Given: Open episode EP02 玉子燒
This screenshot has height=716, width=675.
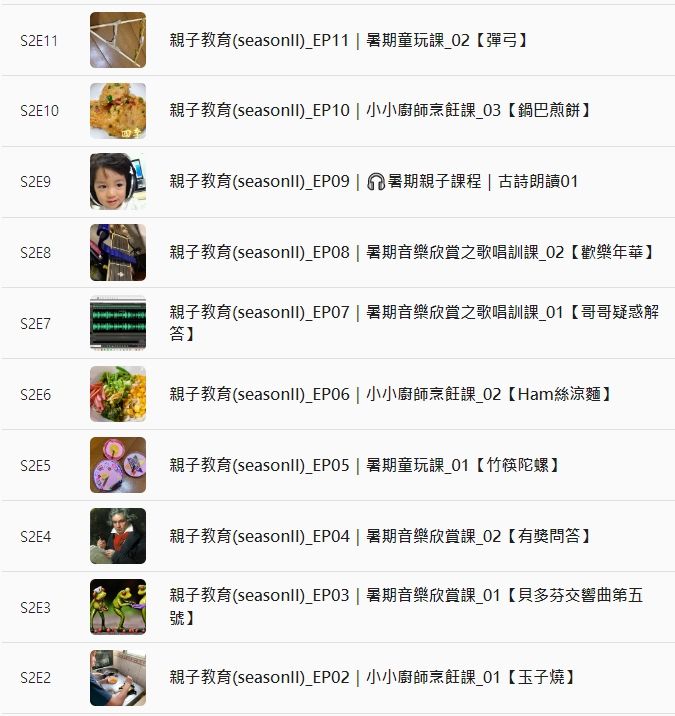Looking at the screenshot, I should click(x=372, y=678).
